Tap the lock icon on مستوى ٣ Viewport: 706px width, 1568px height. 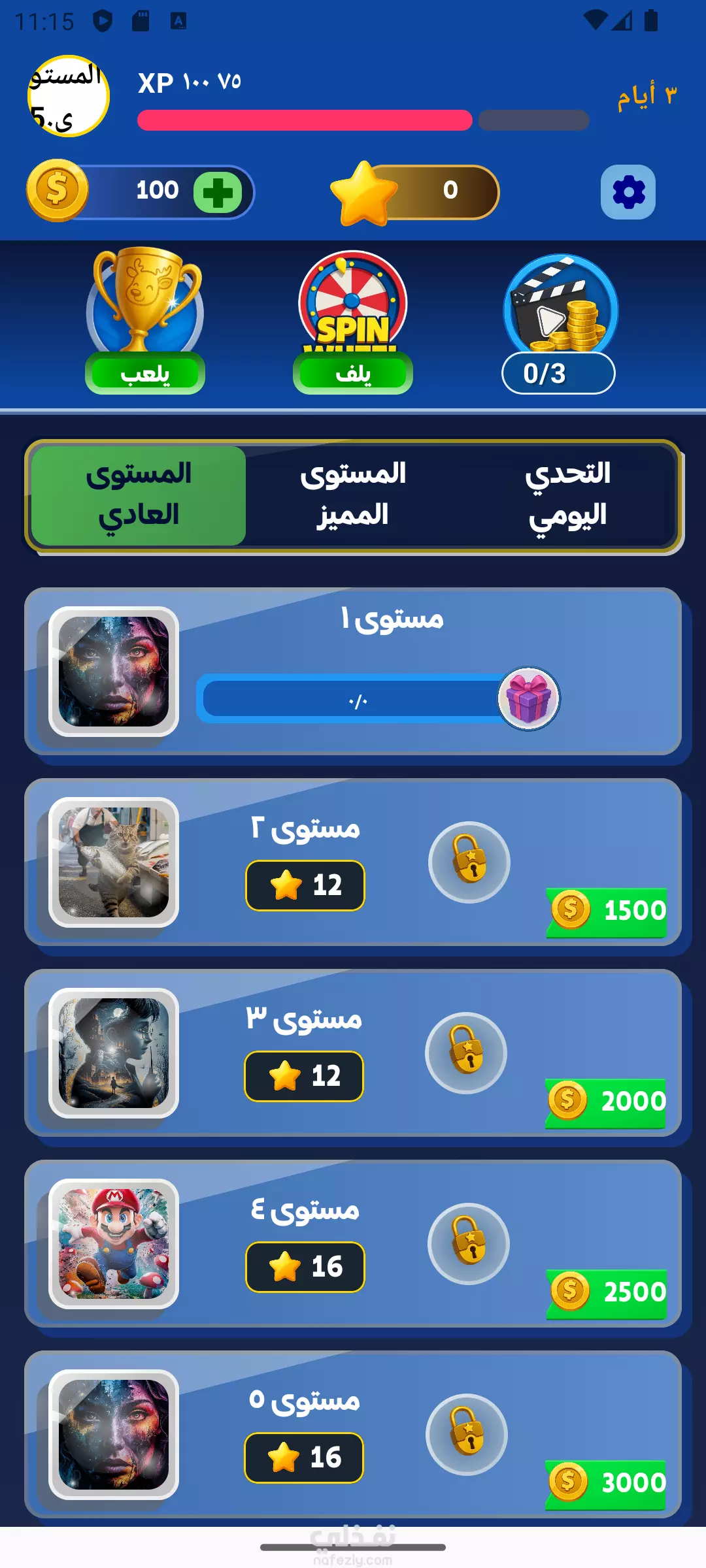pos(466,1053)
